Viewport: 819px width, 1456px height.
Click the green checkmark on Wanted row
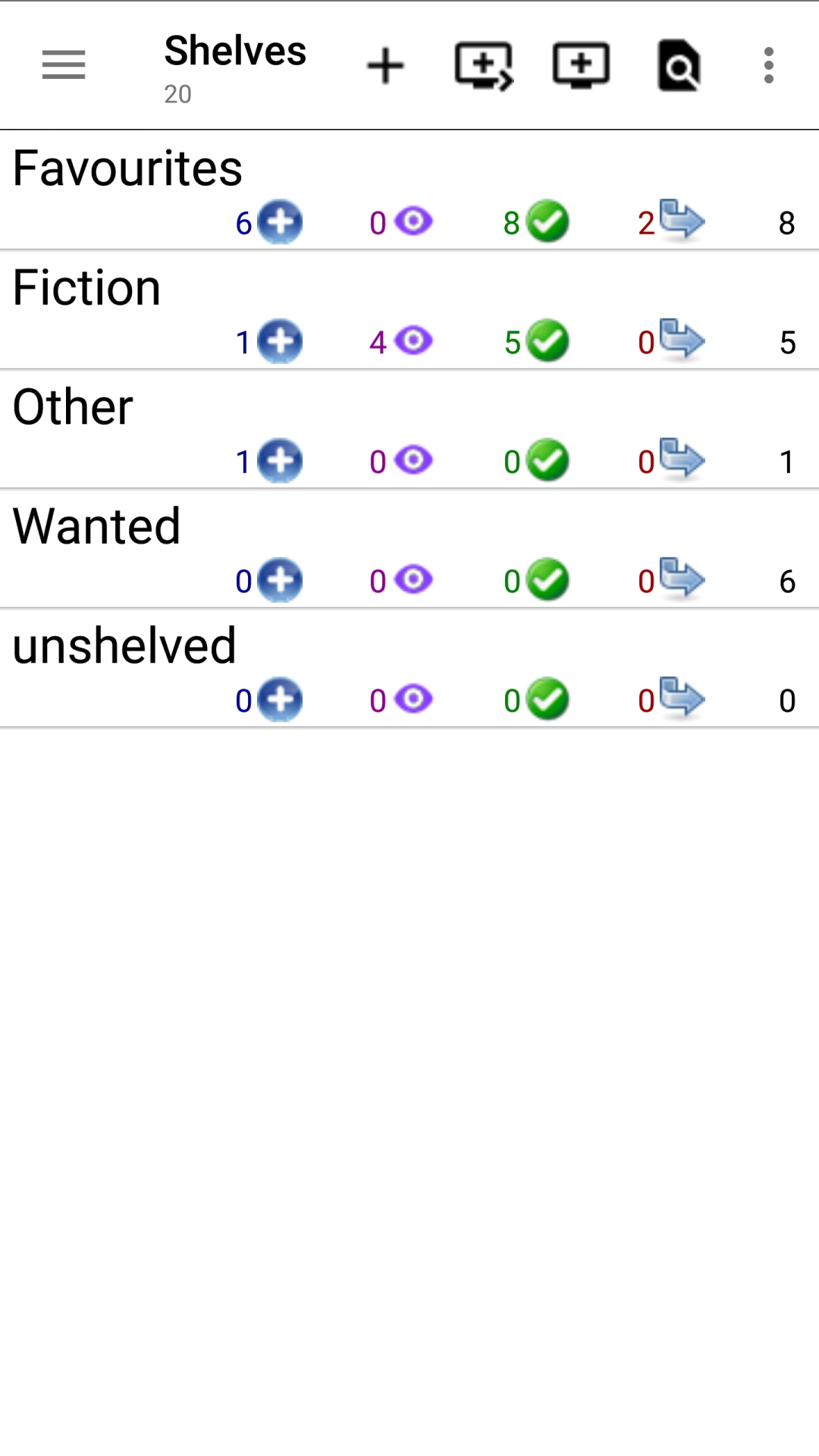pos(546,579)
